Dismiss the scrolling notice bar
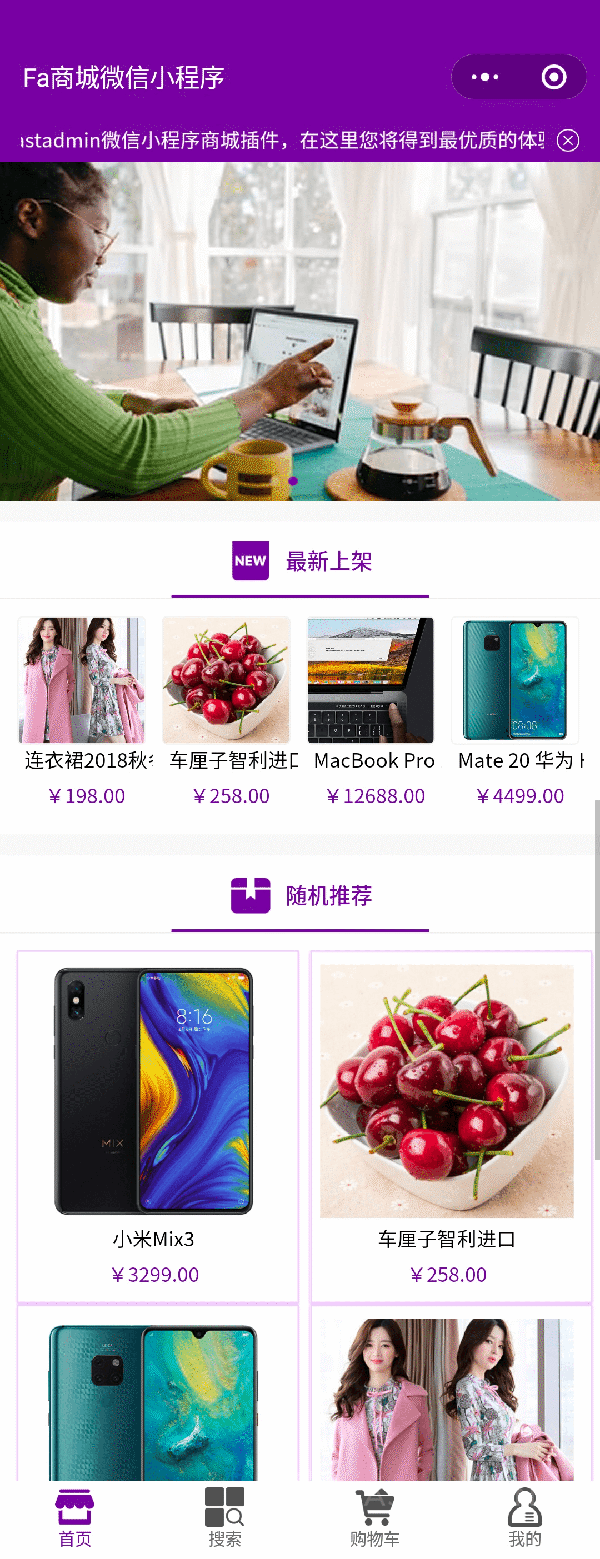The width and height of the screenshot is (600, 1559). tap(568, 140)
